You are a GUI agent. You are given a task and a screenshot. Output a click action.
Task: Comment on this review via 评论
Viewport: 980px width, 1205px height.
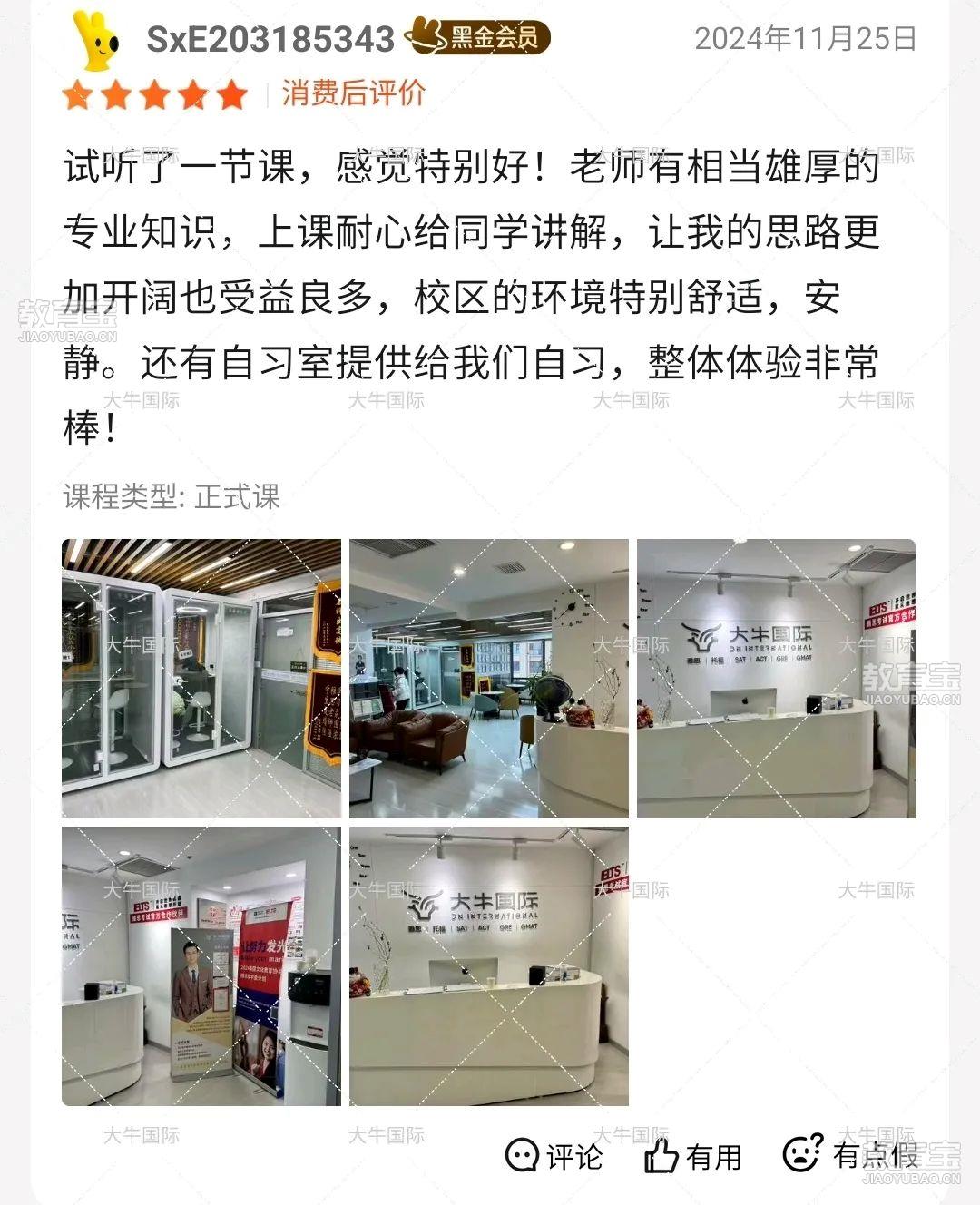click(554, 1156)
